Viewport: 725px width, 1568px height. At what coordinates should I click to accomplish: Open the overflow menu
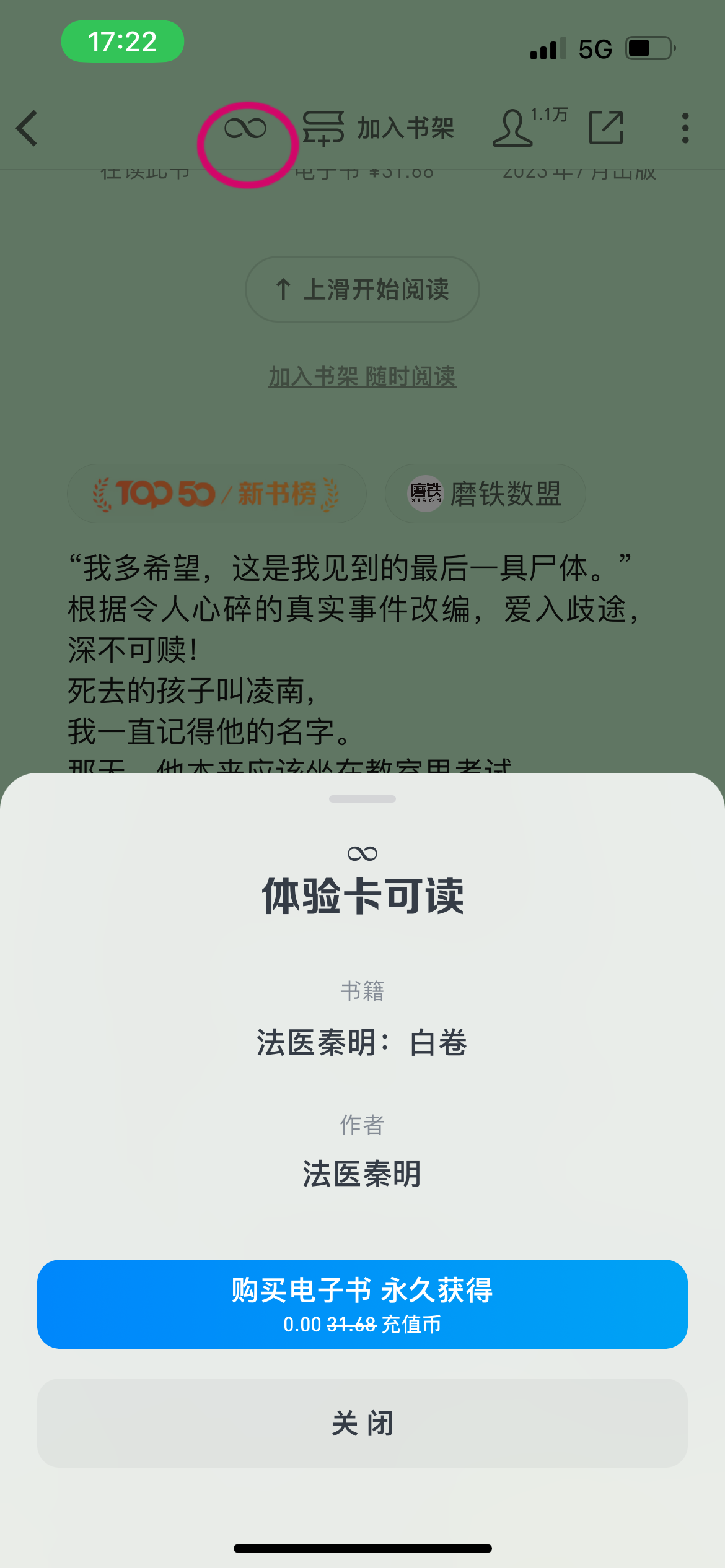point(685,128)
